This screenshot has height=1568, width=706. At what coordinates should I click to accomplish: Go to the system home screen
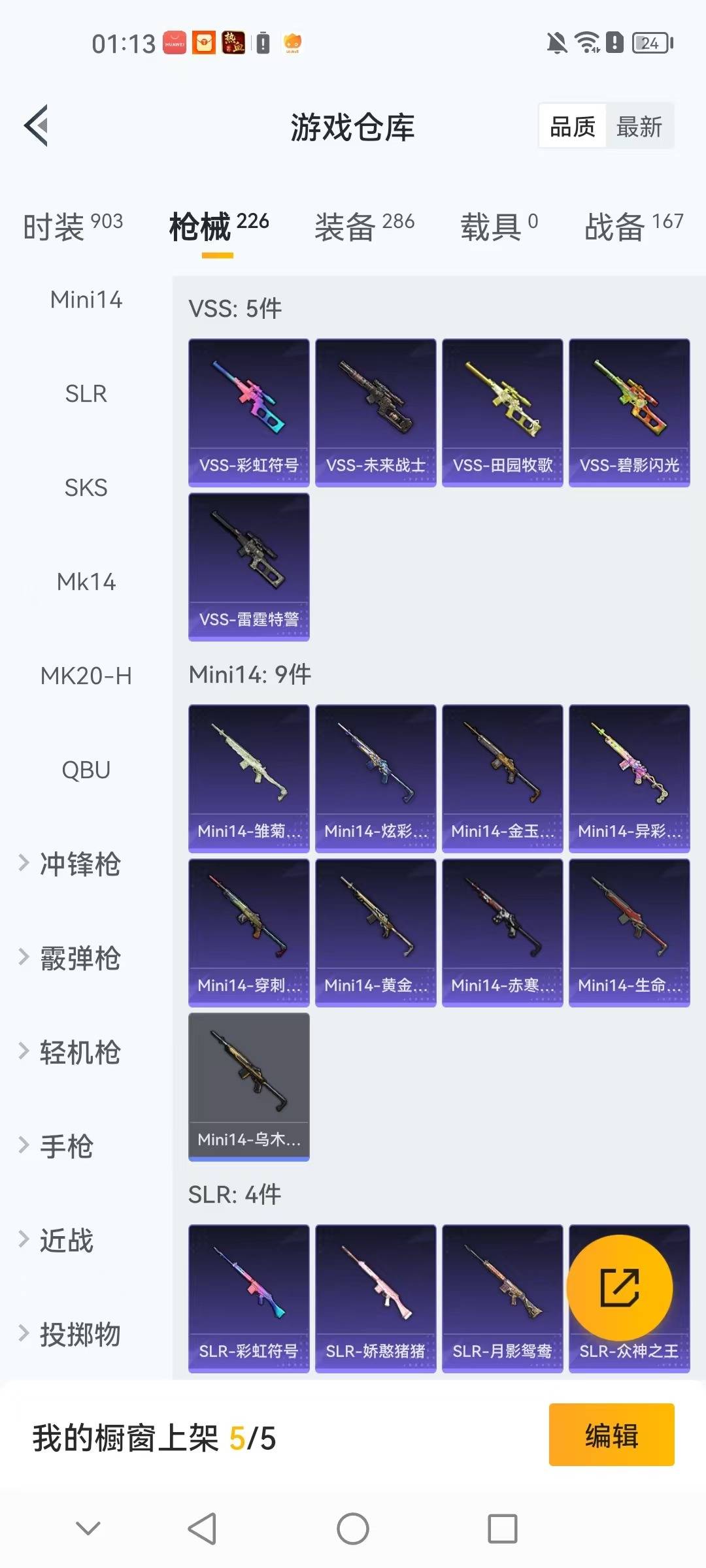click(353, 1529)
